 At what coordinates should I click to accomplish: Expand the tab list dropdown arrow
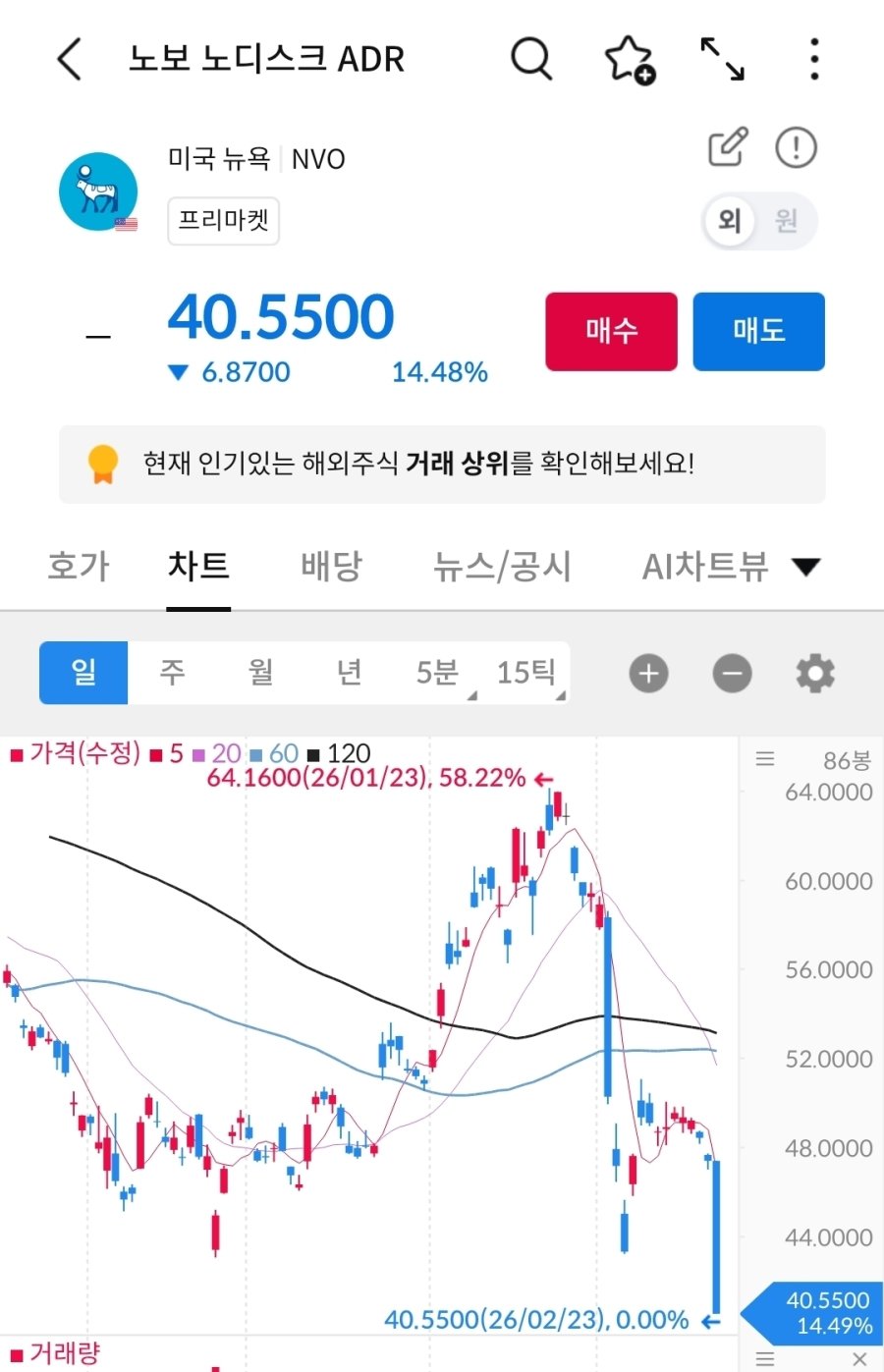pyautogui.click(x=805, y=567)
